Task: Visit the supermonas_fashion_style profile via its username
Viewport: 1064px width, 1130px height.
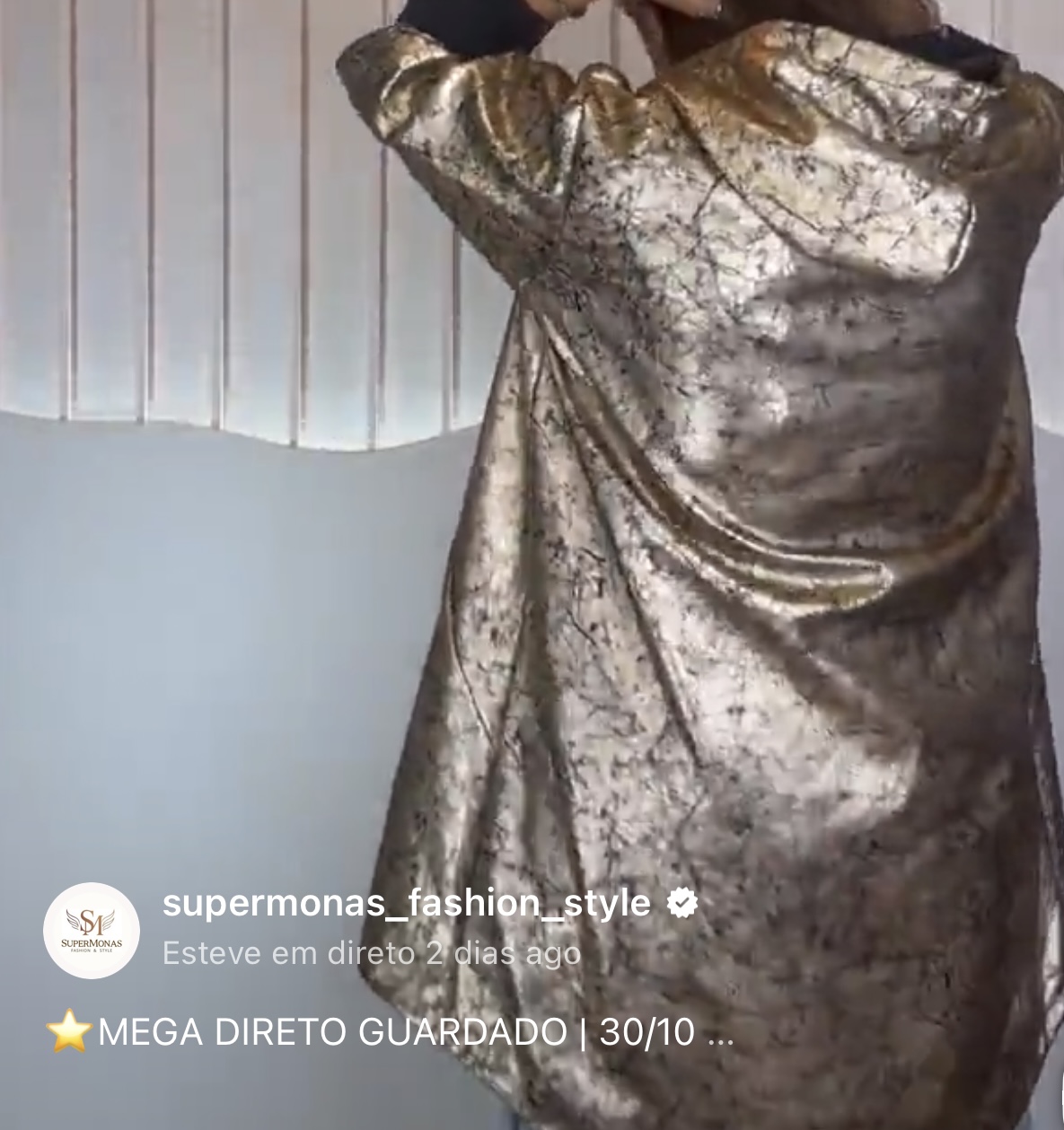Action: 406,903
